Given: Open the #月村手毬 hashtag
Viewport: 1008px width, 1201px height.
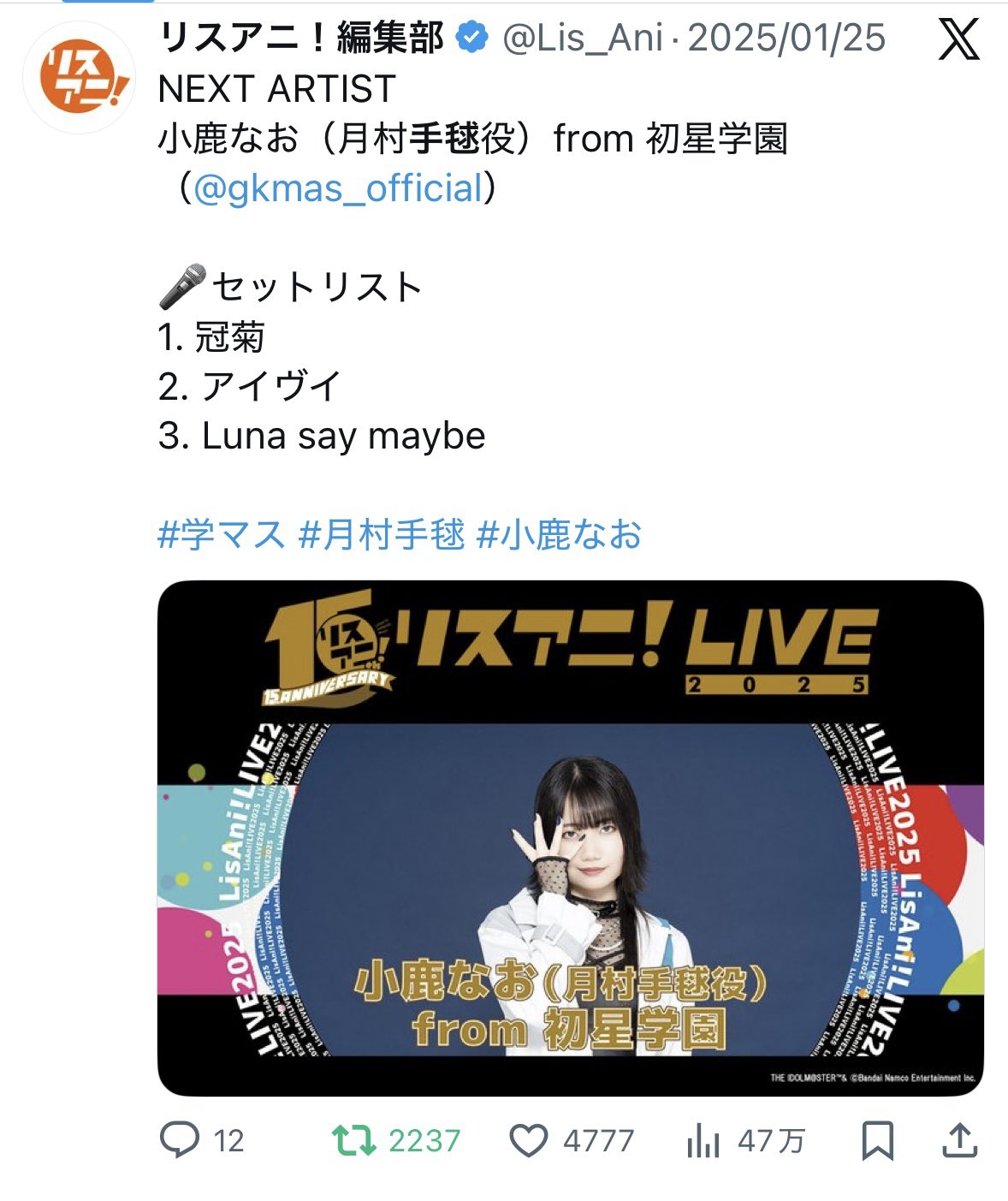Looking at the screenshot, I should (x=382, y=535).
